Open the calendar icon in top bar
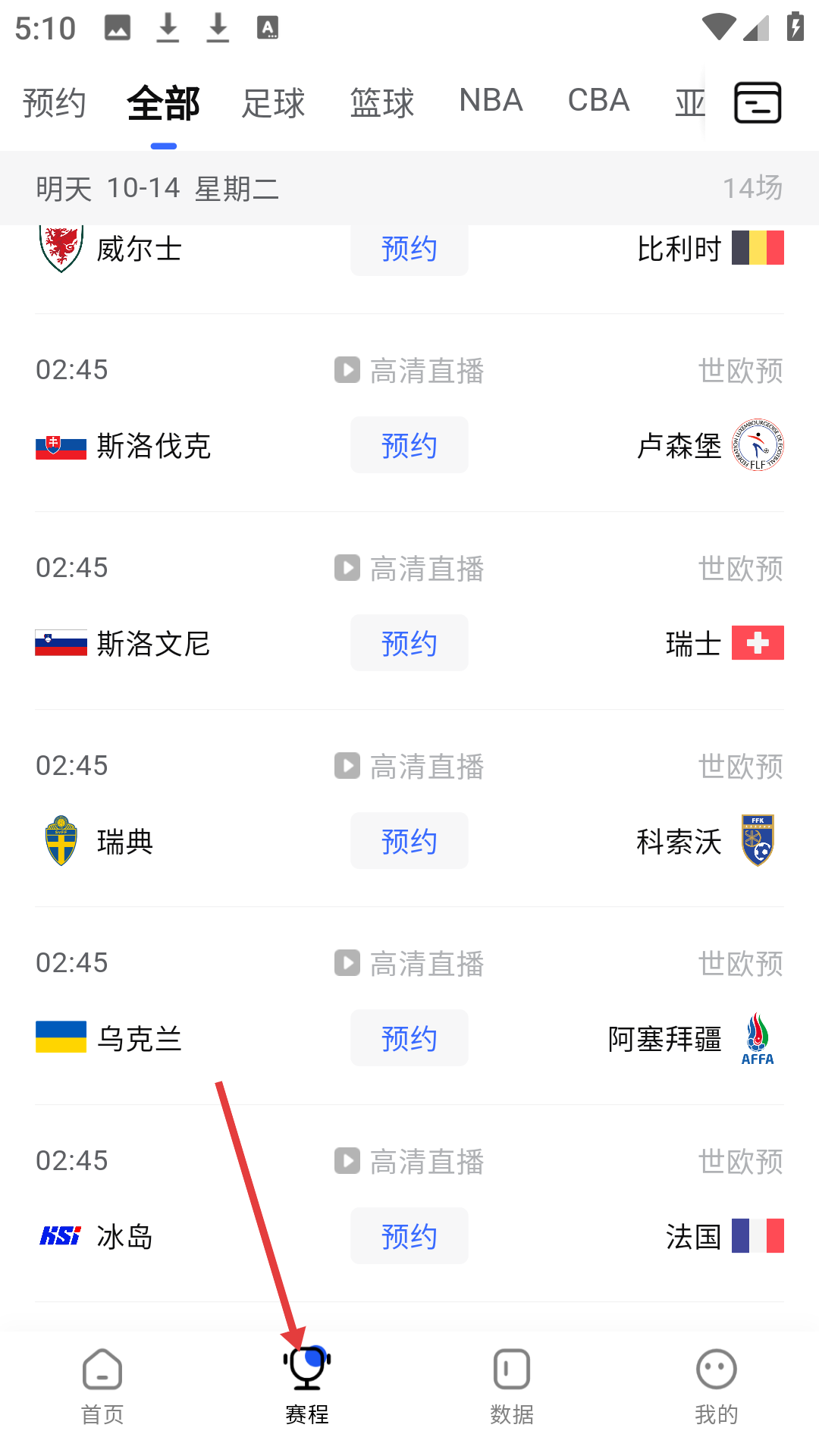Image resolution: width=819 pixels, height=1456 pixels. (x=758, y=102)
